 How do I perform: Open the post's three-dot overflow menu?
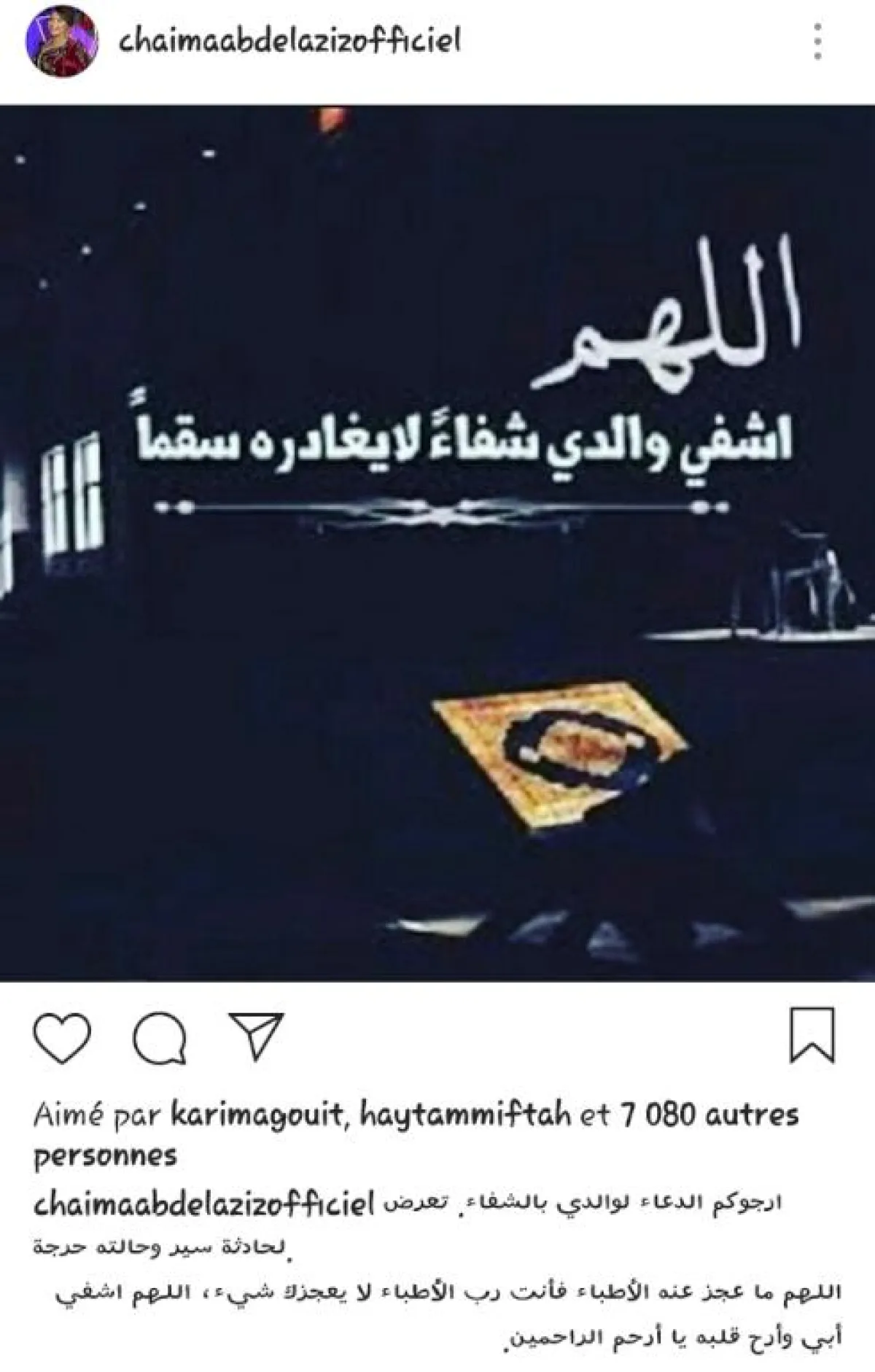click(817, 42)
